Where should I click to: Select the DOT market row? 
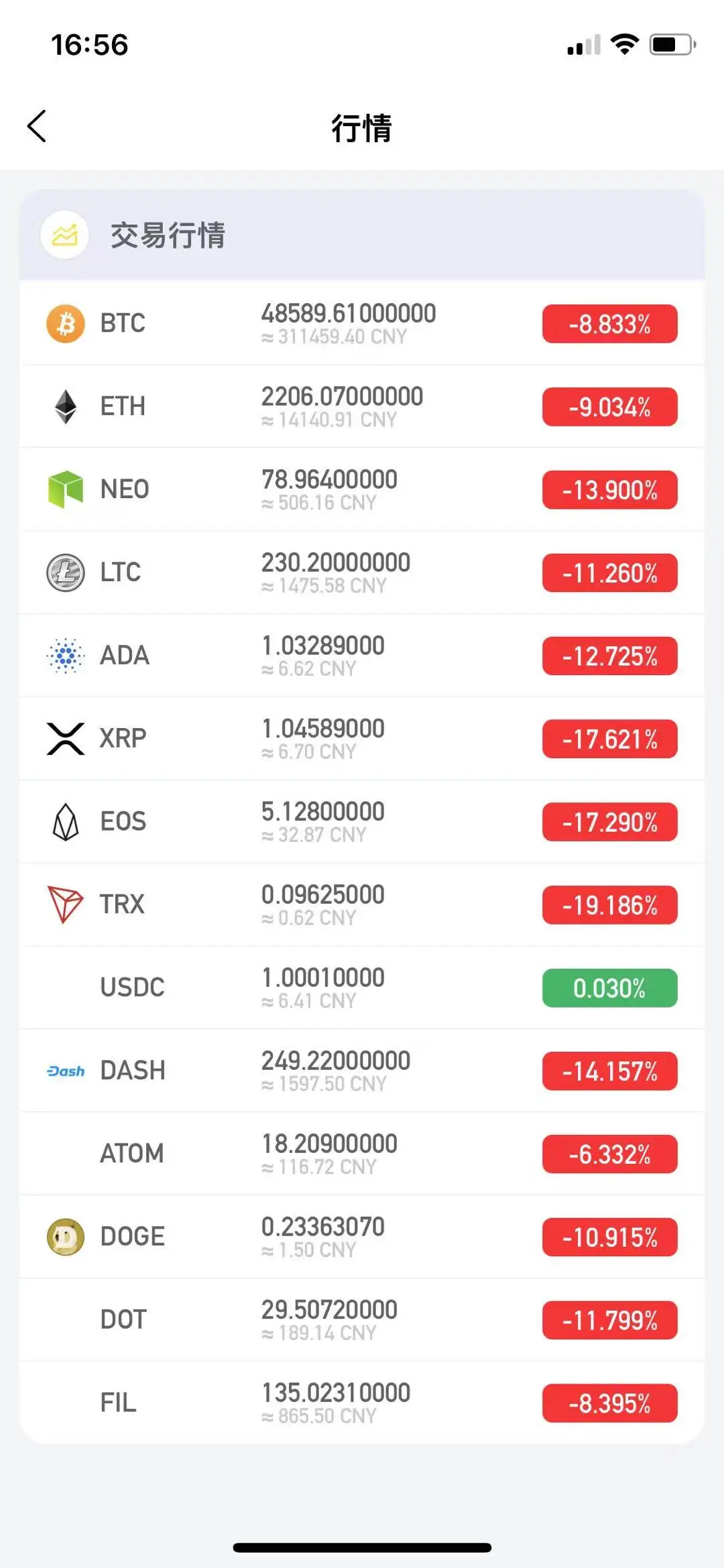362,1321
